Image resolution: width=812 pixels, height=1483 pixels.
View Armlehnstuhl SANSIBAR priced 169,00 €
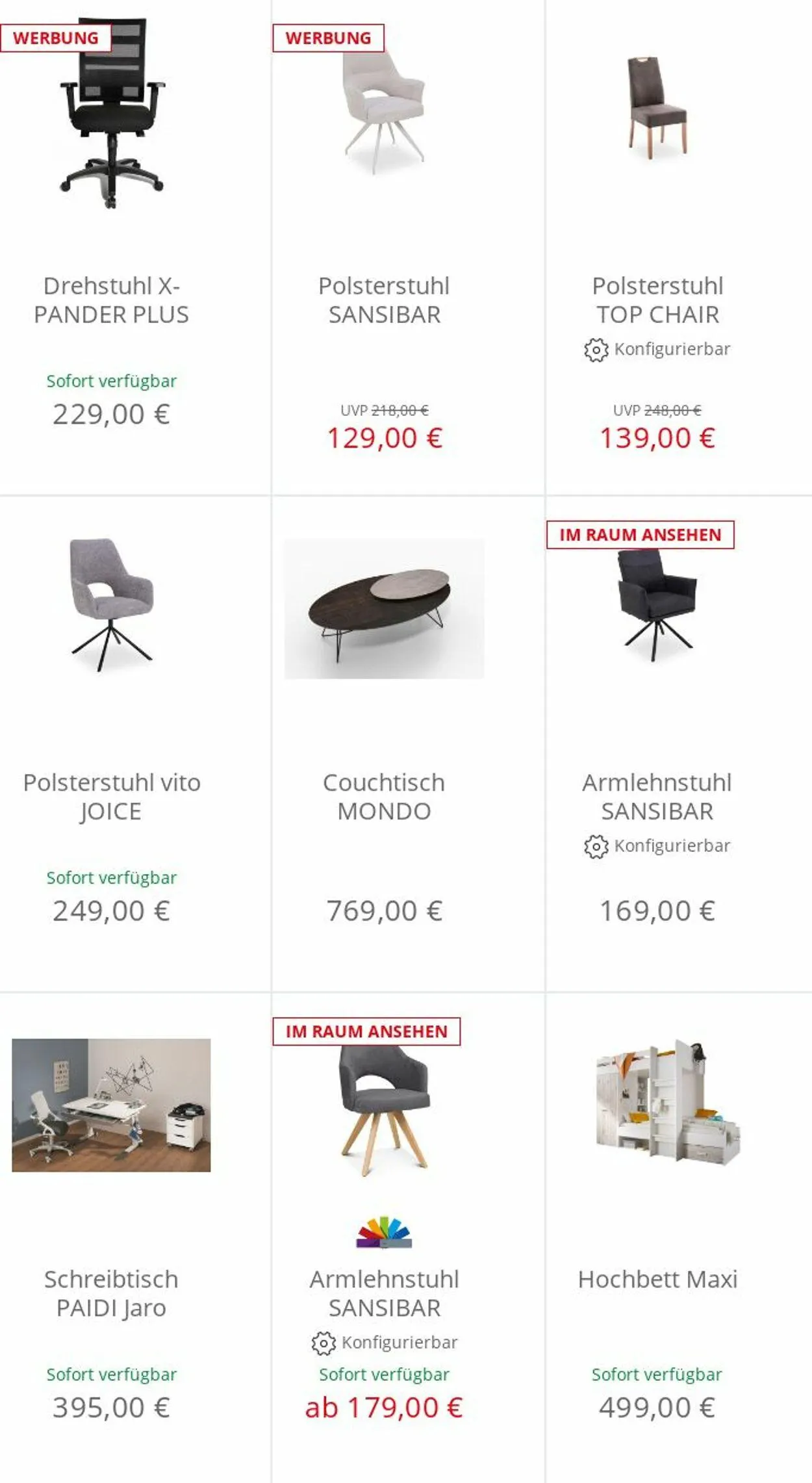tap(657, 796)
